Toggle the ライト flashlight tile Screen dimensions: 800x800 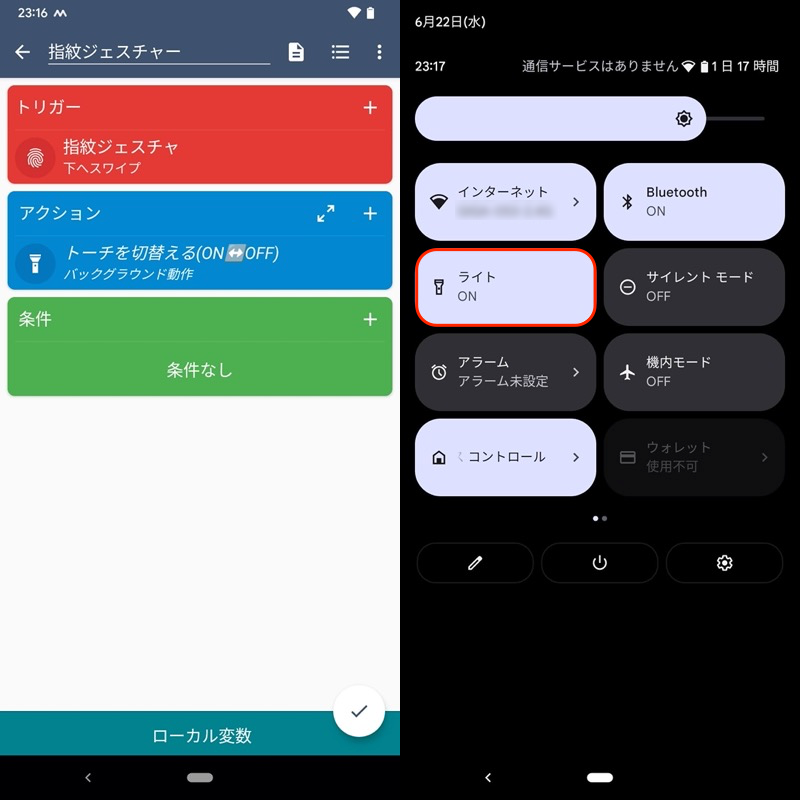coord(505,287)
